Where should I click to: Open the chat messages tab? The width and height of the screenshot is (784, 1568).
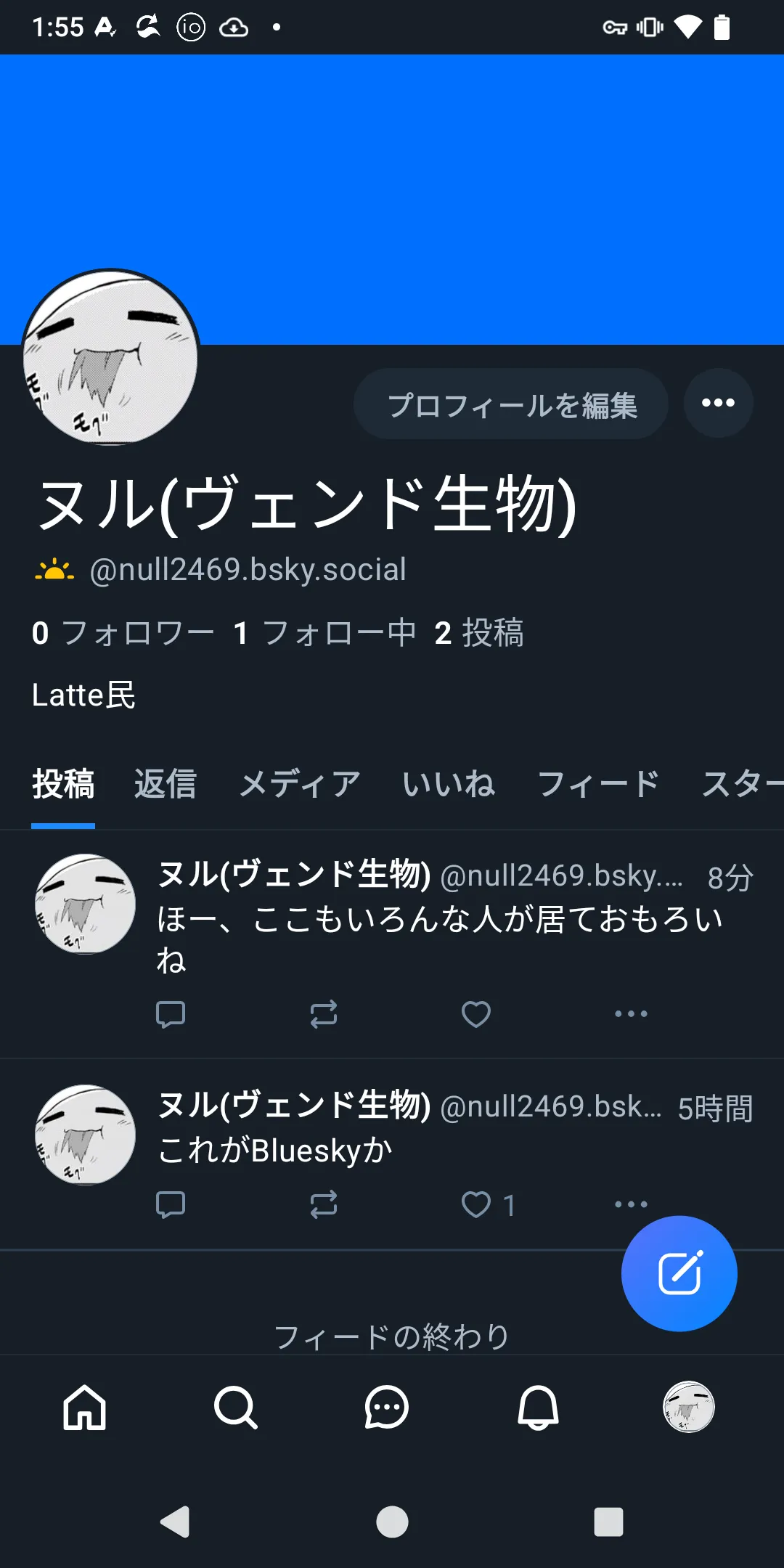tap(387, 1408)
